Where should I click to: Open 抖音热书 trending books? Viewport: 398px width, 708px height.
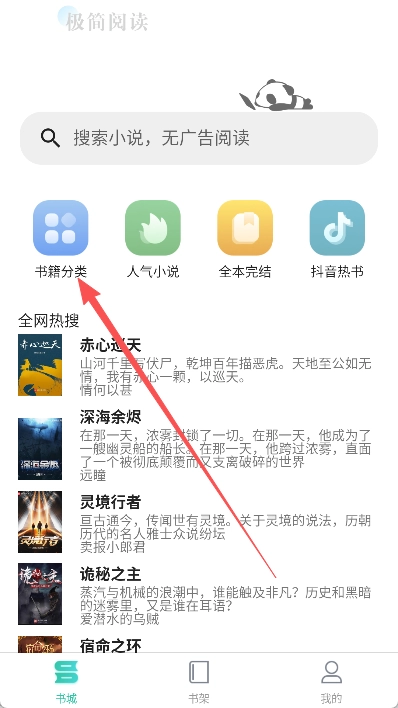(x=337, y=239)
